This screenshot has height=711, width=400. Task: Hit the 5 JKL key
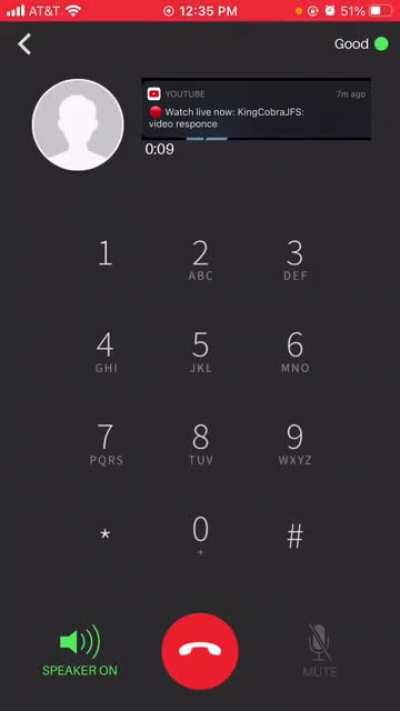[x=200, y=352]
